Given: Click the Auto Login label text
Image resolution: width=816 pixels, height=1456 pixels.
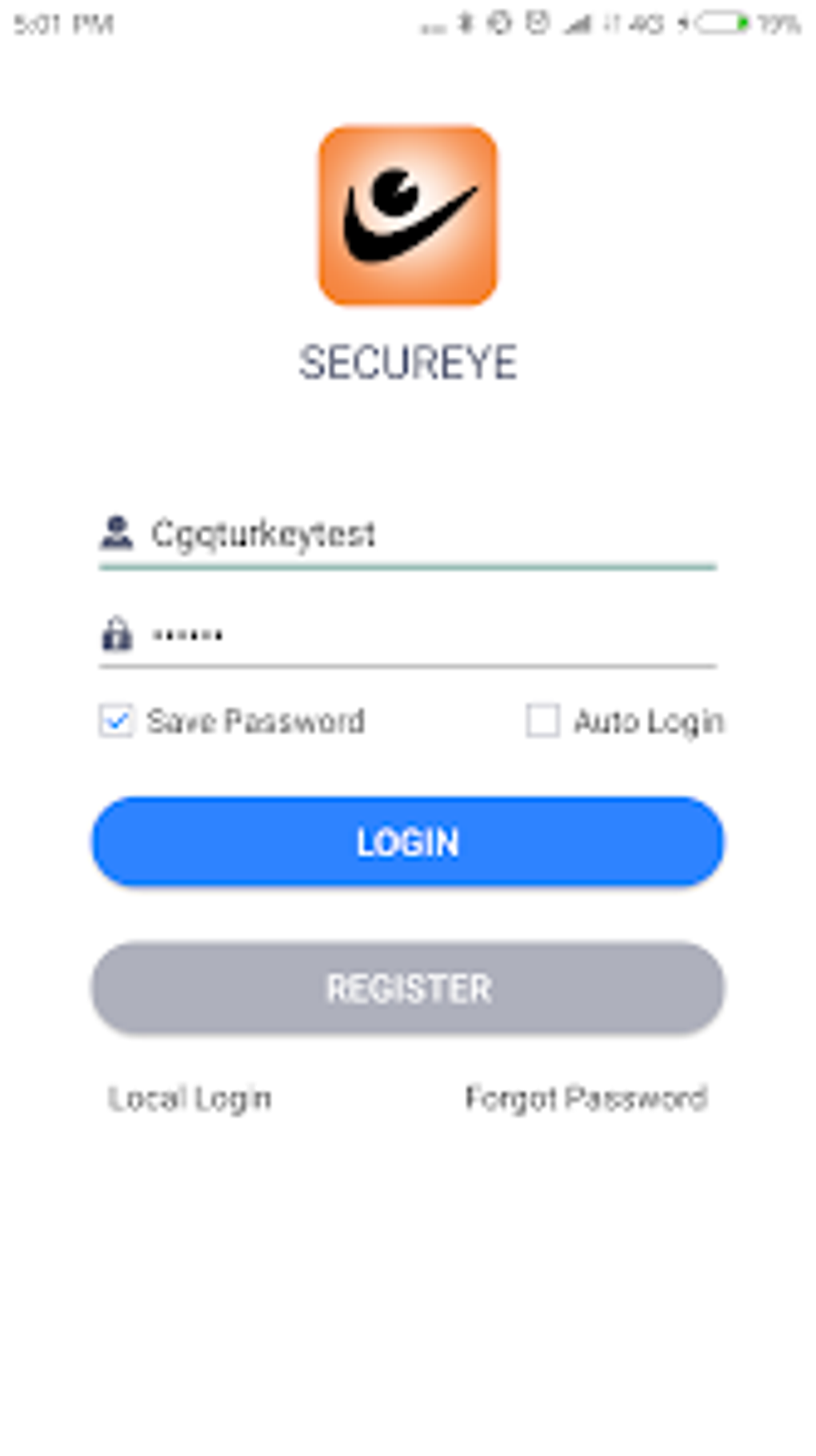Looking at the screenshot, I should coord(648,721).
